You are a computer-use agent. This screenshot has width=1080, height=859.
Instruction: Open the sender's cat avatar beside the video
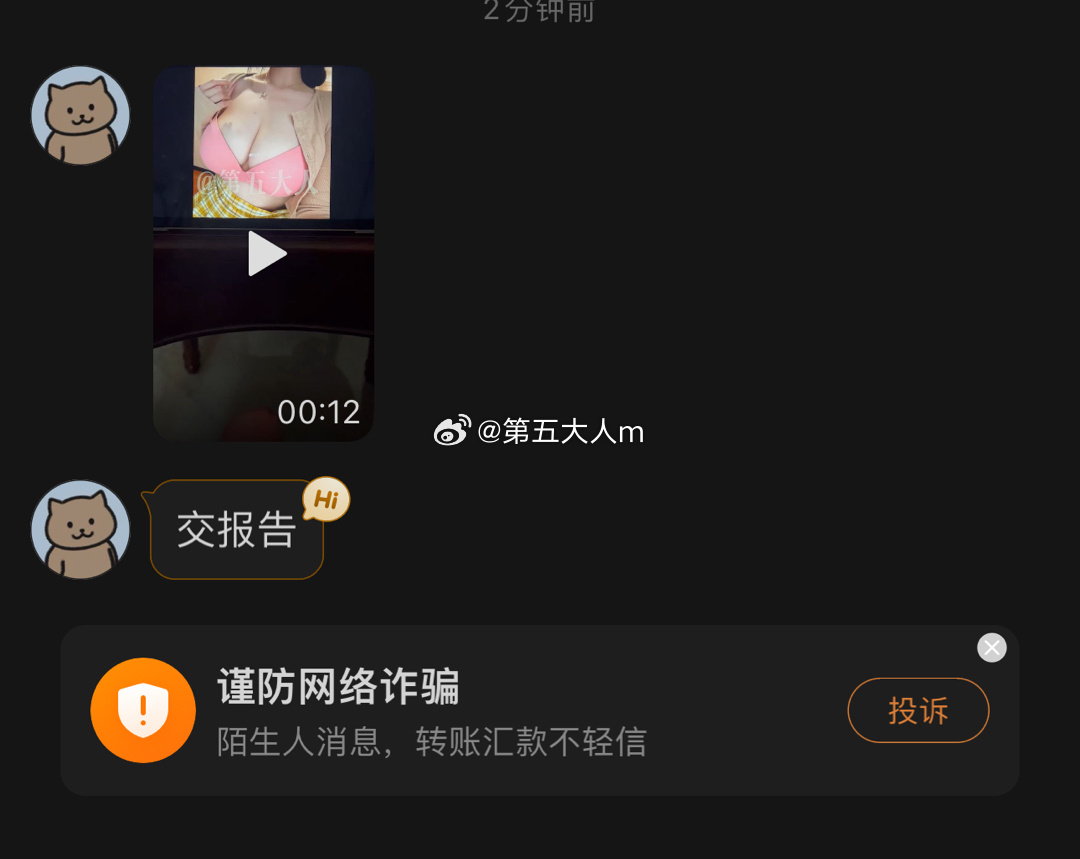point(81,116)
